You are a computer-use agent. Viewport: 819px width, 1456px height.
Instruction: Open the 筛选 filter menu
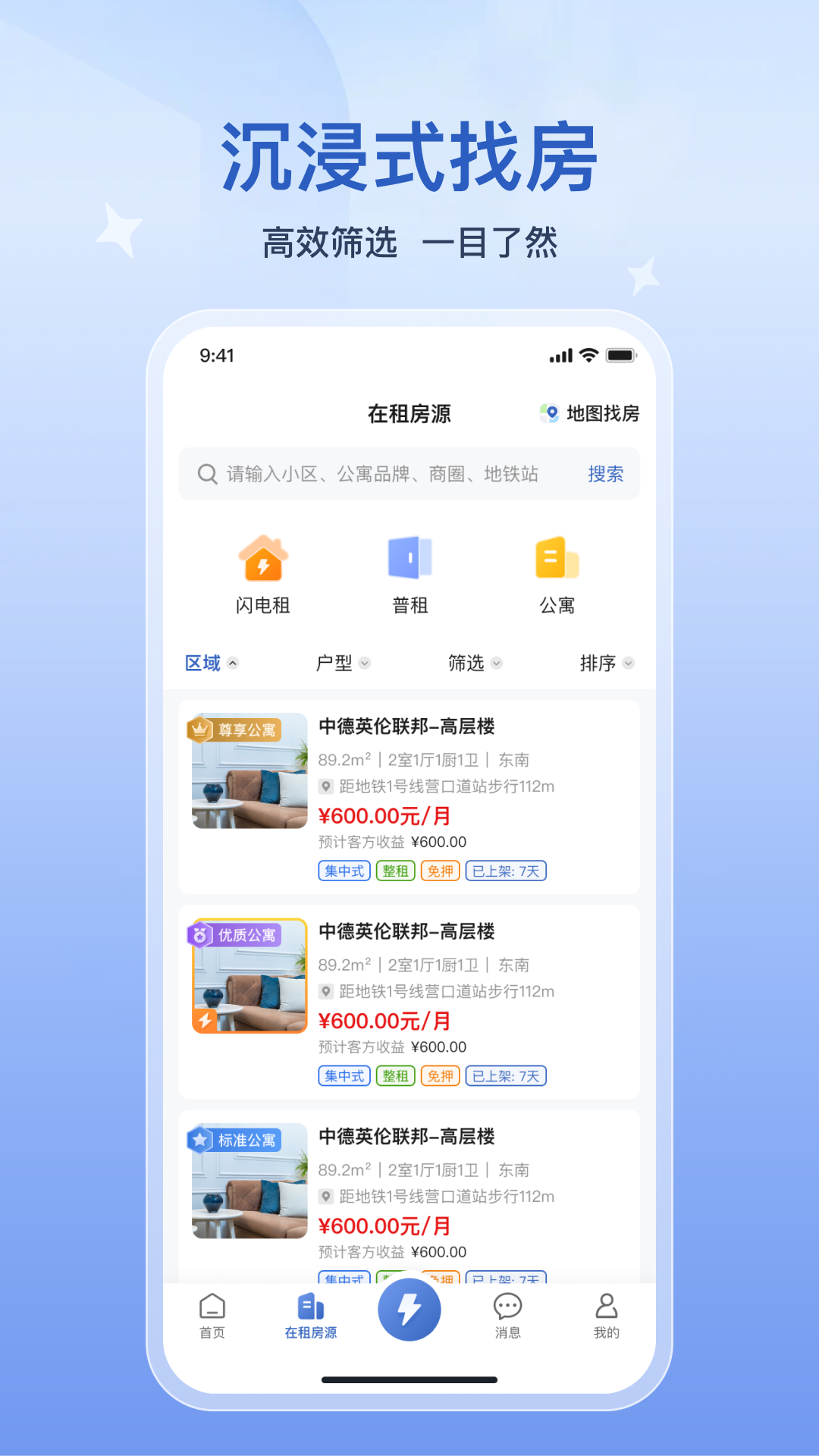tap(467, 663)
